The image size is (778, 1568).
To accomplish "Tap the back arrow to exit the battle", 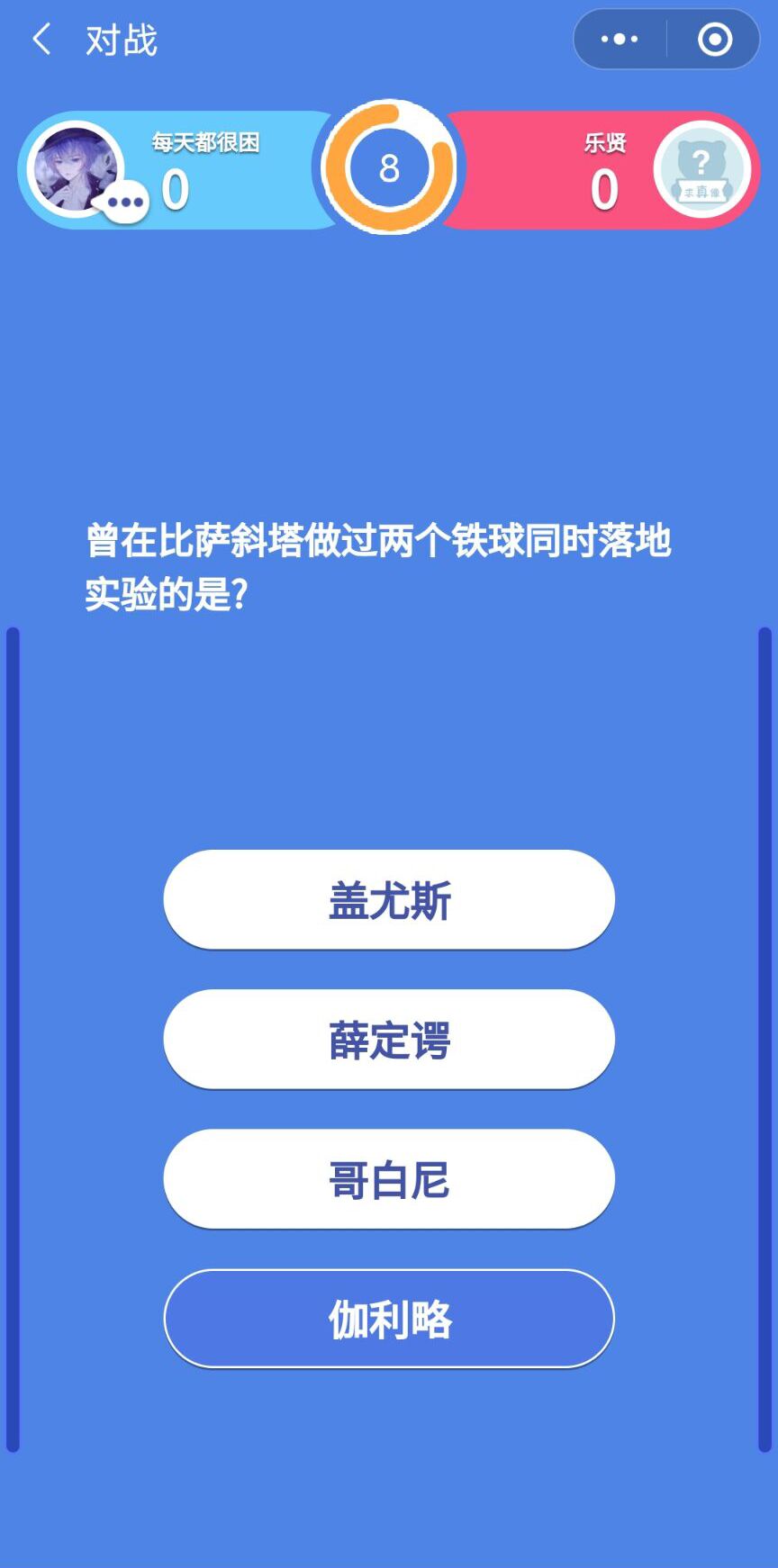I will [41, 40].
